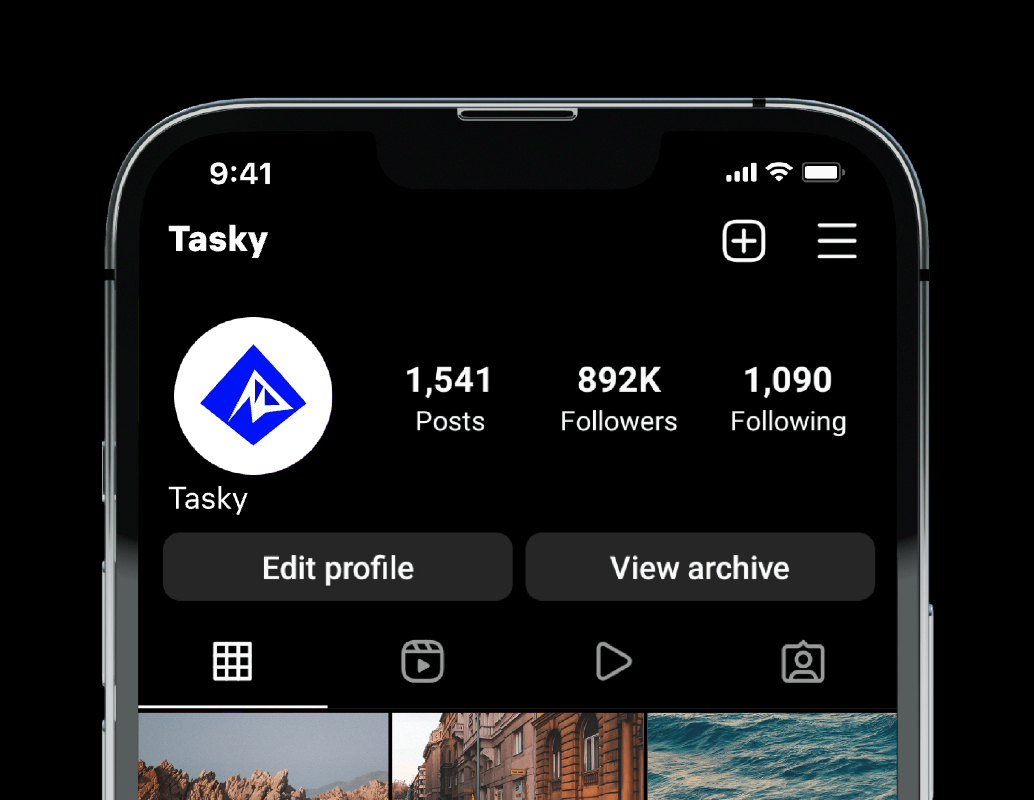Switch to the posts grid tab
The image size is (1034, 800).
(x=232, y=661)
